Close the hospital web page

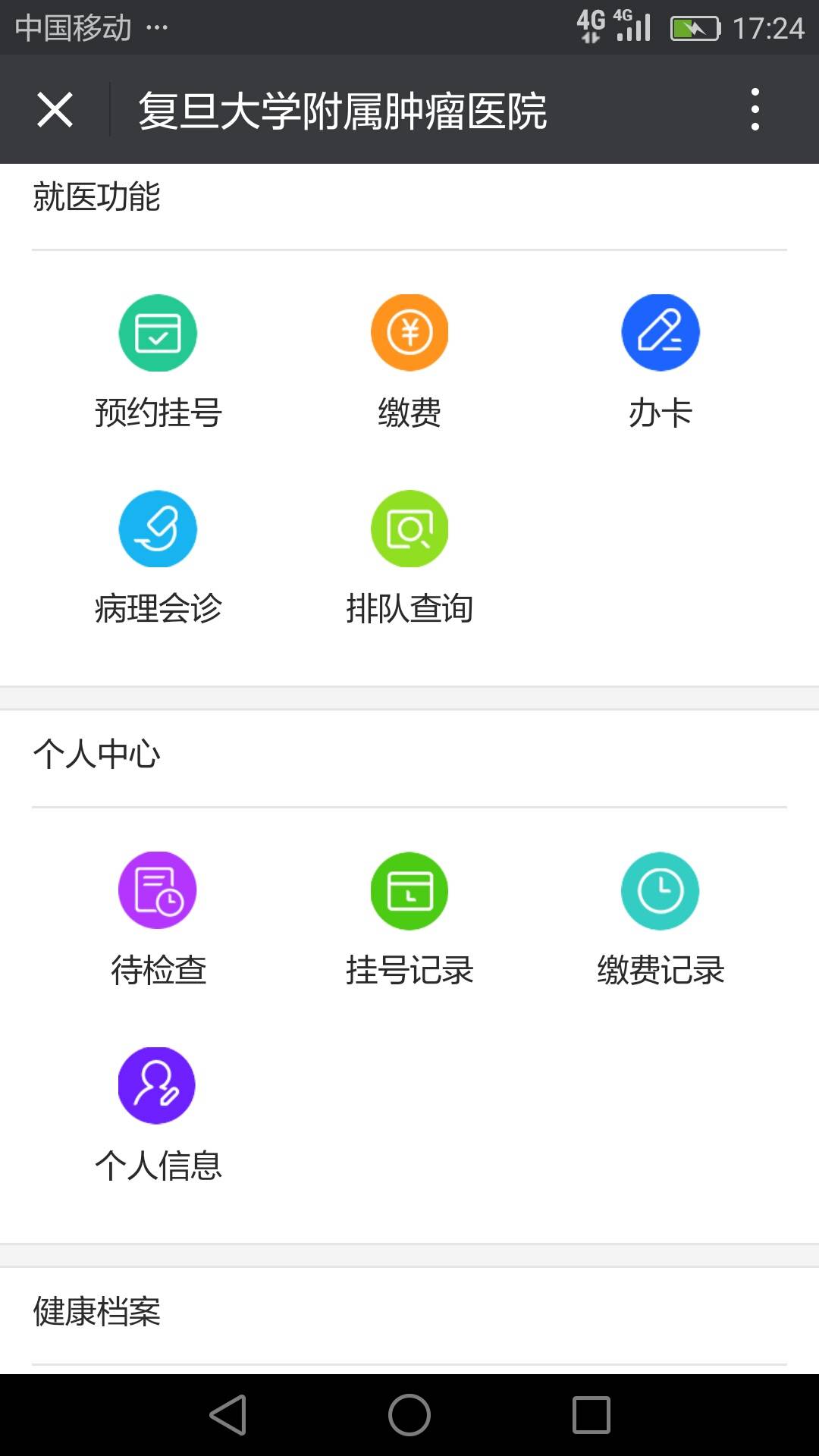tap(55, 110)
